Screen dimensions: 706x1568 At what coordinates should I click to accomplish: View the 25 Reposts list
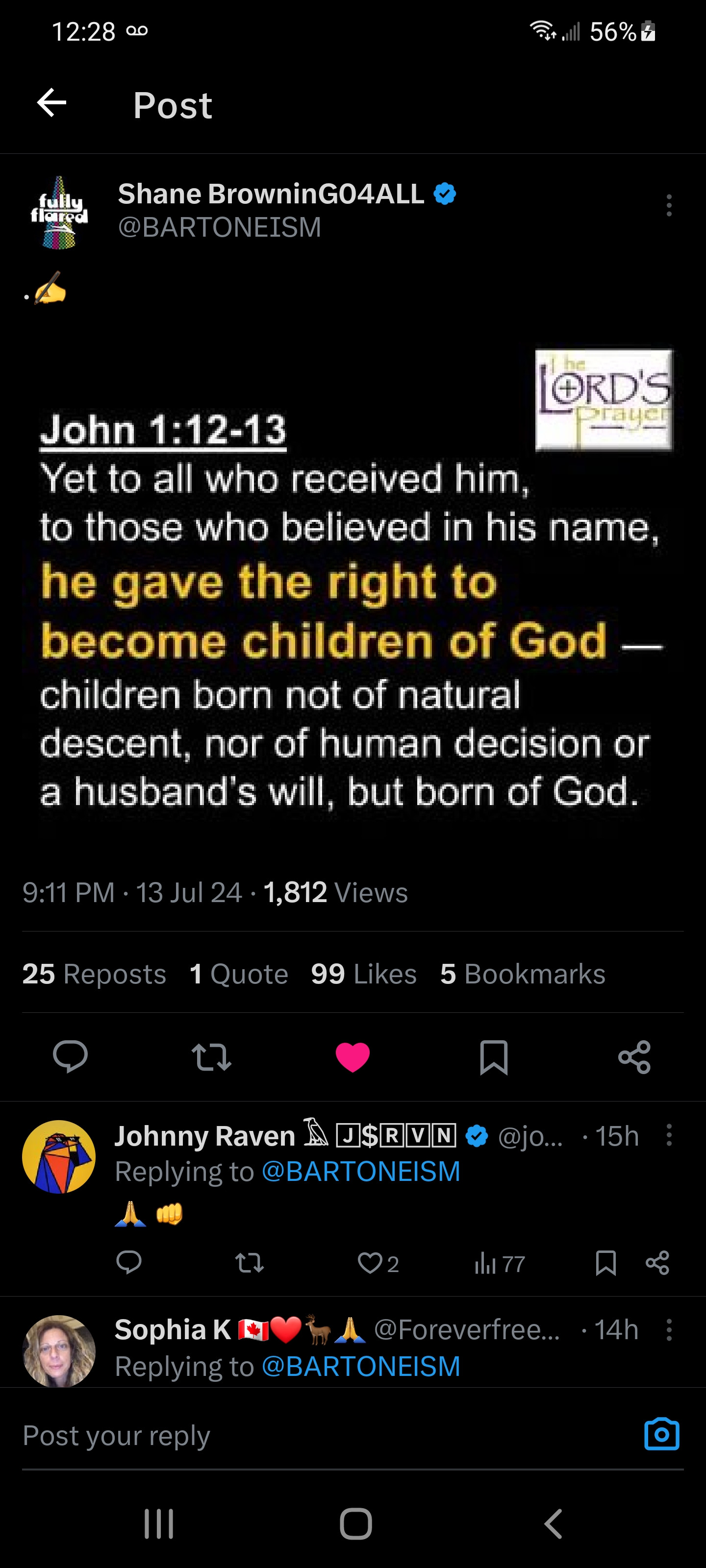(95, 974)
